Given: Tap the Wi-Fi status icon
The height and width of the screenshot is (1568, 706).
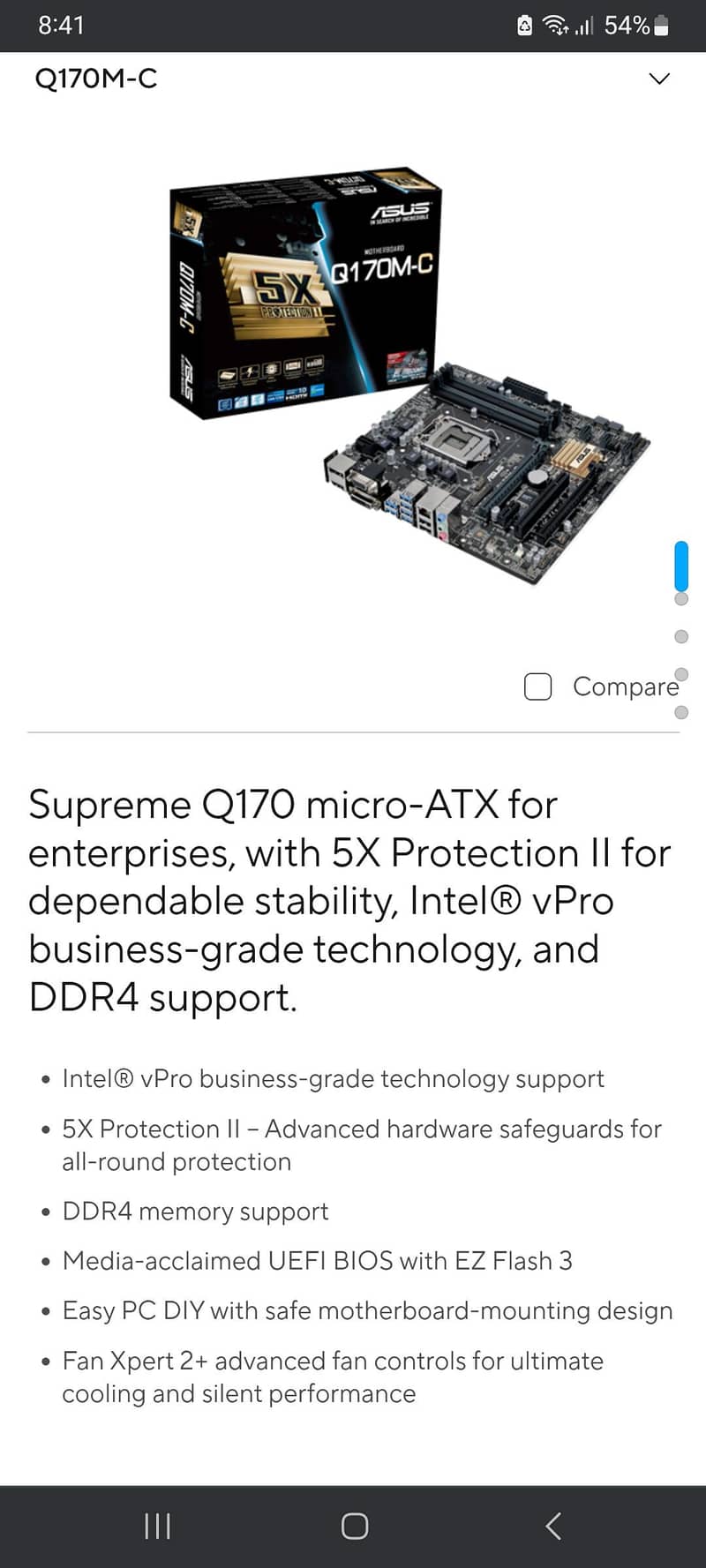Looking at the screenshot, I should click(x=558, y=25).
